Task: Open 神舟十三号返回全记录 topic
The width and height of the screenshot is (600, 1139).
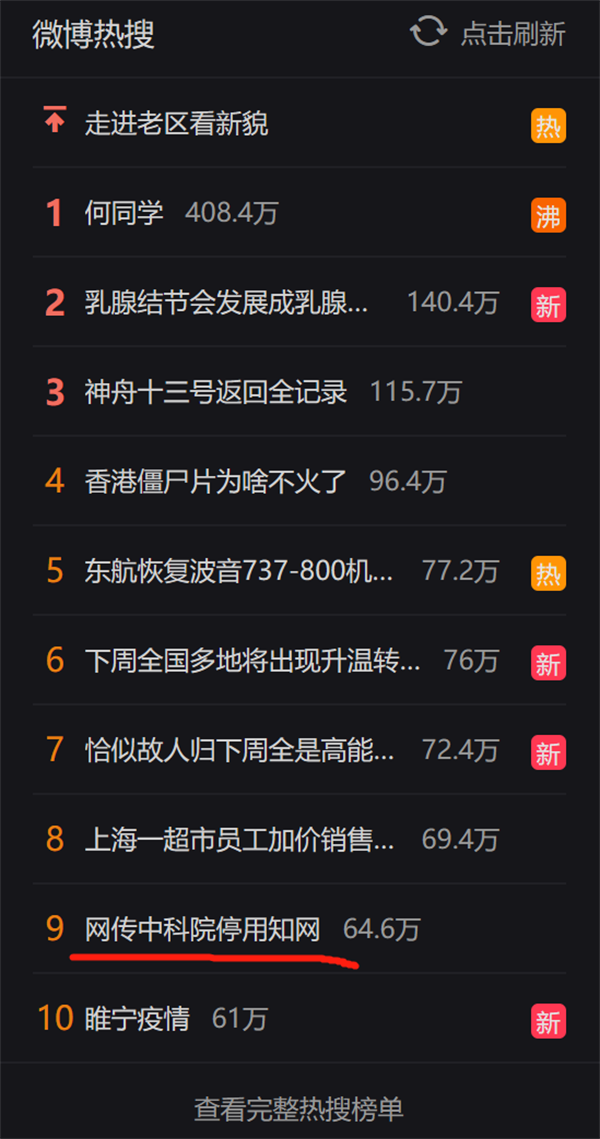Action: click(216, 392)
